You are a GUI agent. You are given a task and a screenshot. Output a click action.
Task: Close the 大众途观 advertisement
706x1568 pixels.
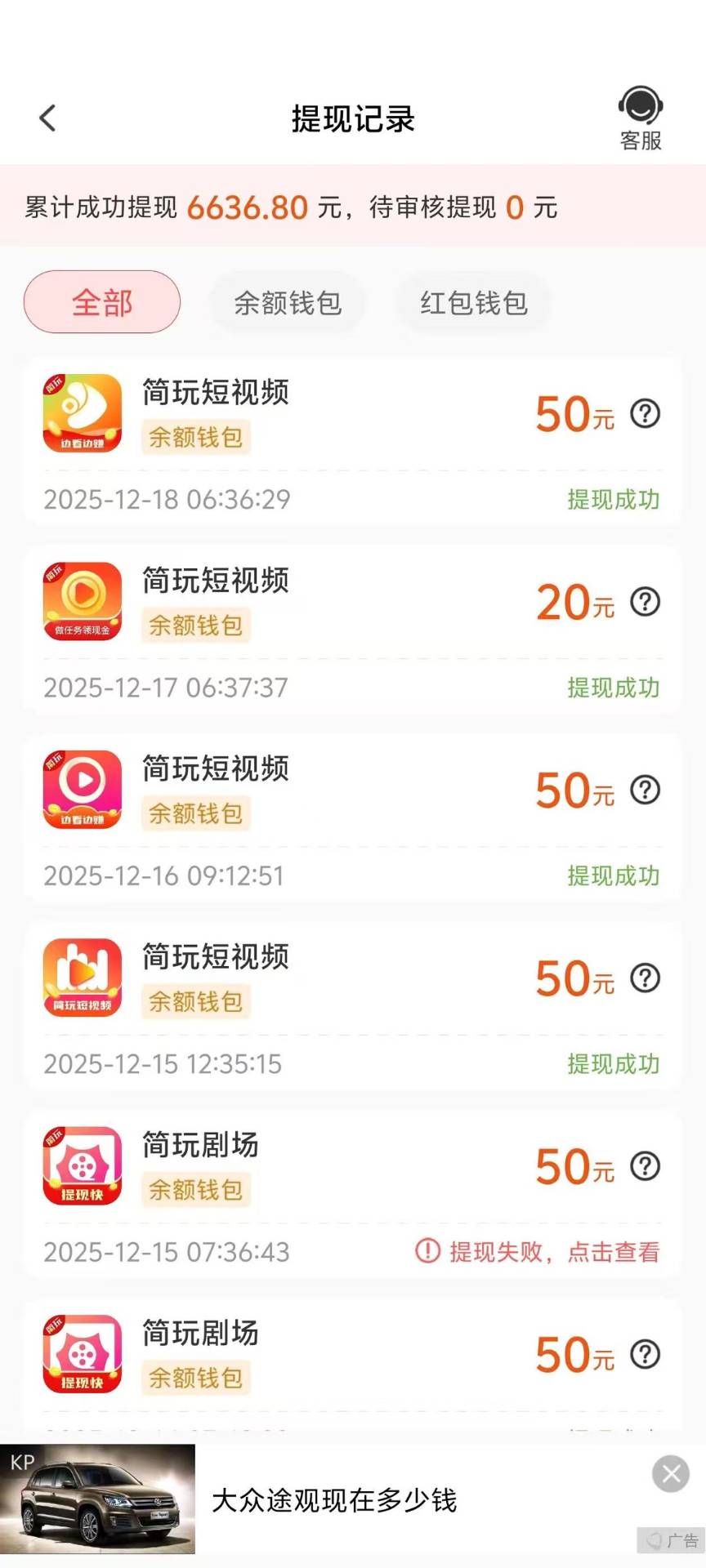(671, 1474)
